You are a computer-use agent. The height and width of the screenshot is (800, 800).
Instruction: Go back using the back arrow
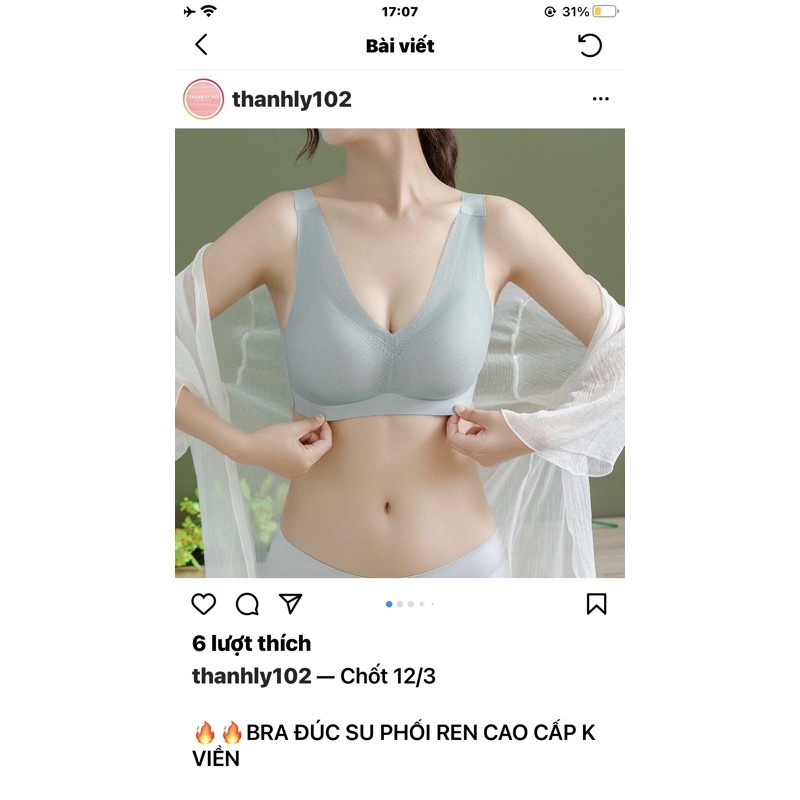point(201,45)
